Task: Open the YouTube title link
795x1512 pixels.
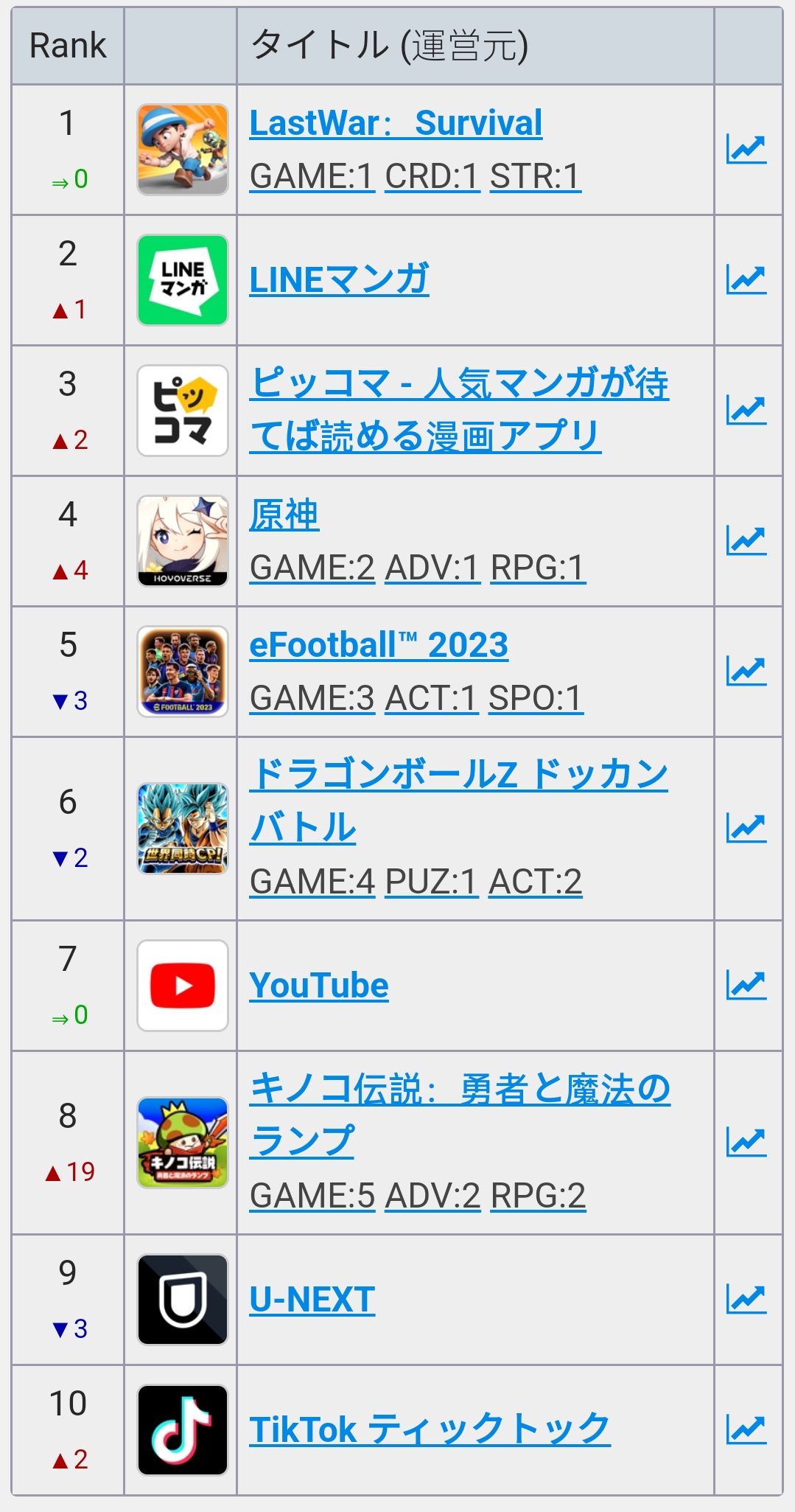Action: [318, 986]
